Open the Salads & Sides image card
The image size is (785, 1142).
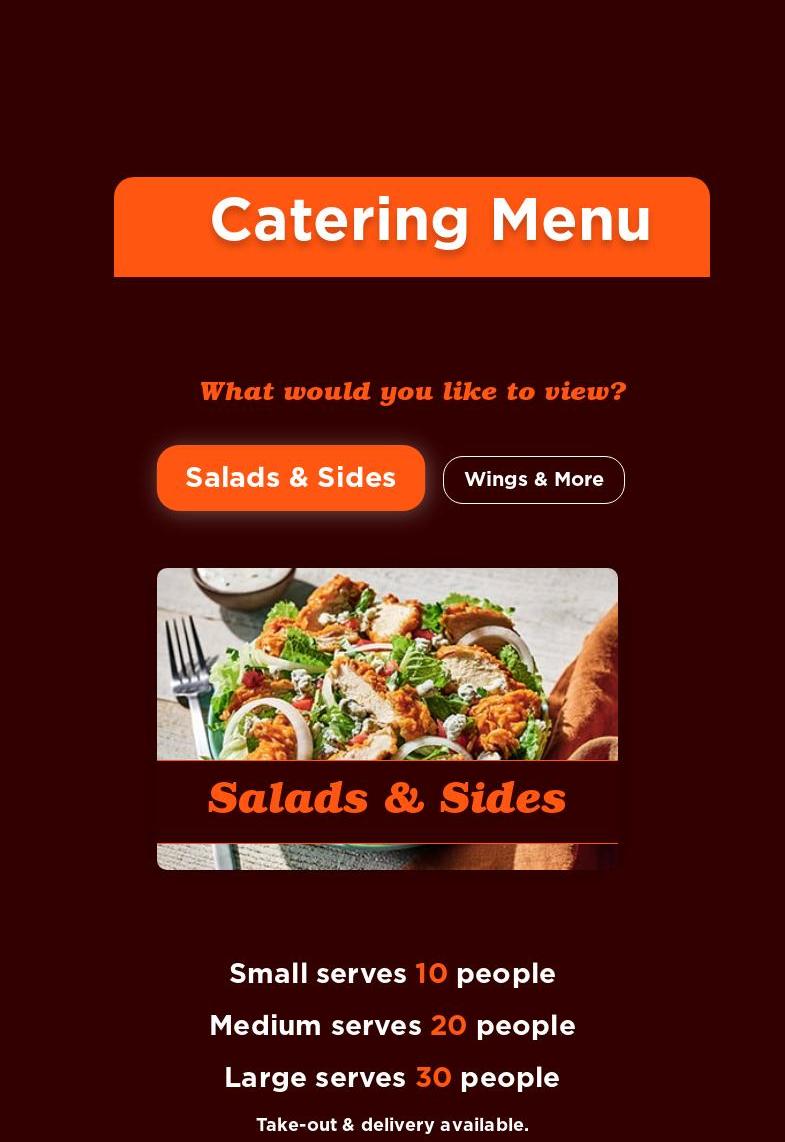point(387,718)
